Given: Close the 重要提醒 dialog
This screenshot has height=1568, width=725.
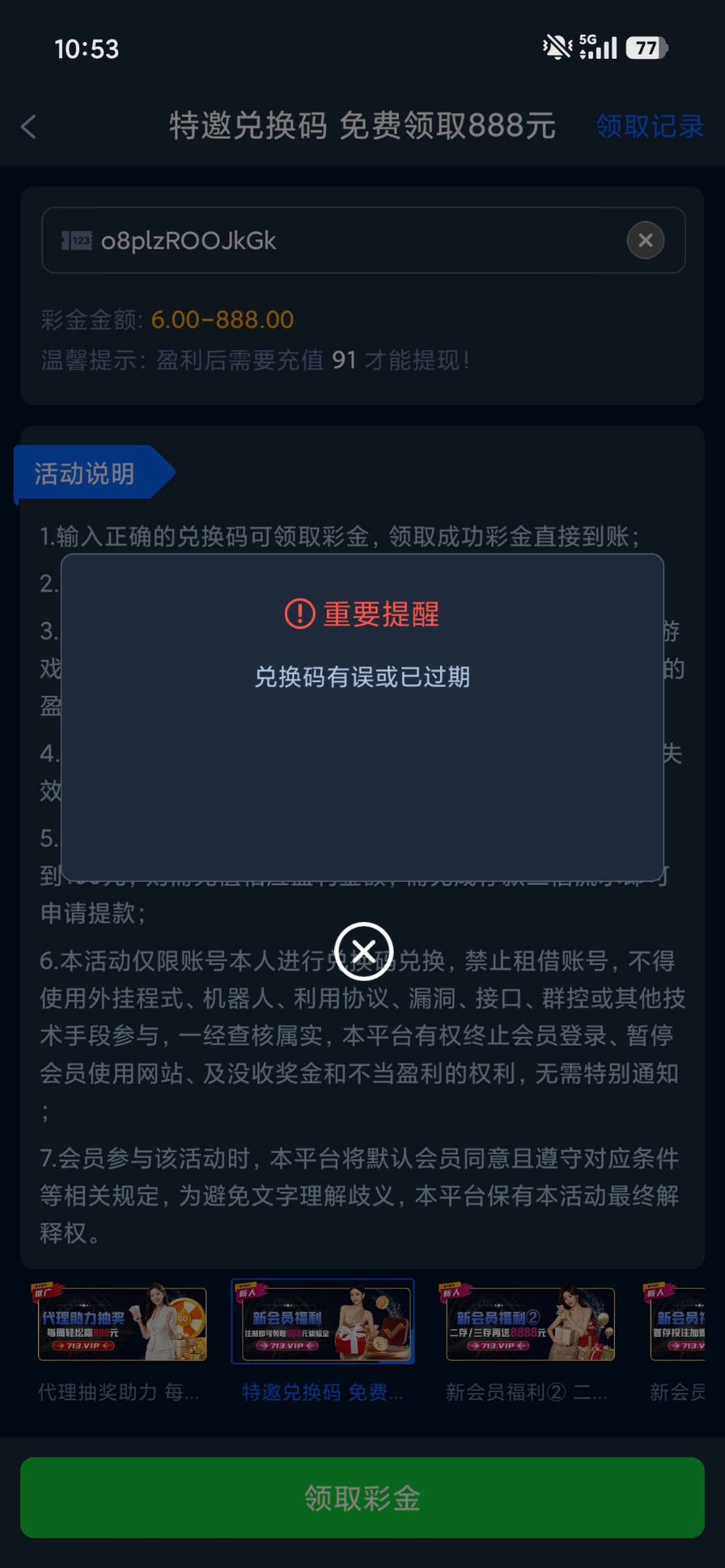Looking at the screenshot, I should 363,951.
